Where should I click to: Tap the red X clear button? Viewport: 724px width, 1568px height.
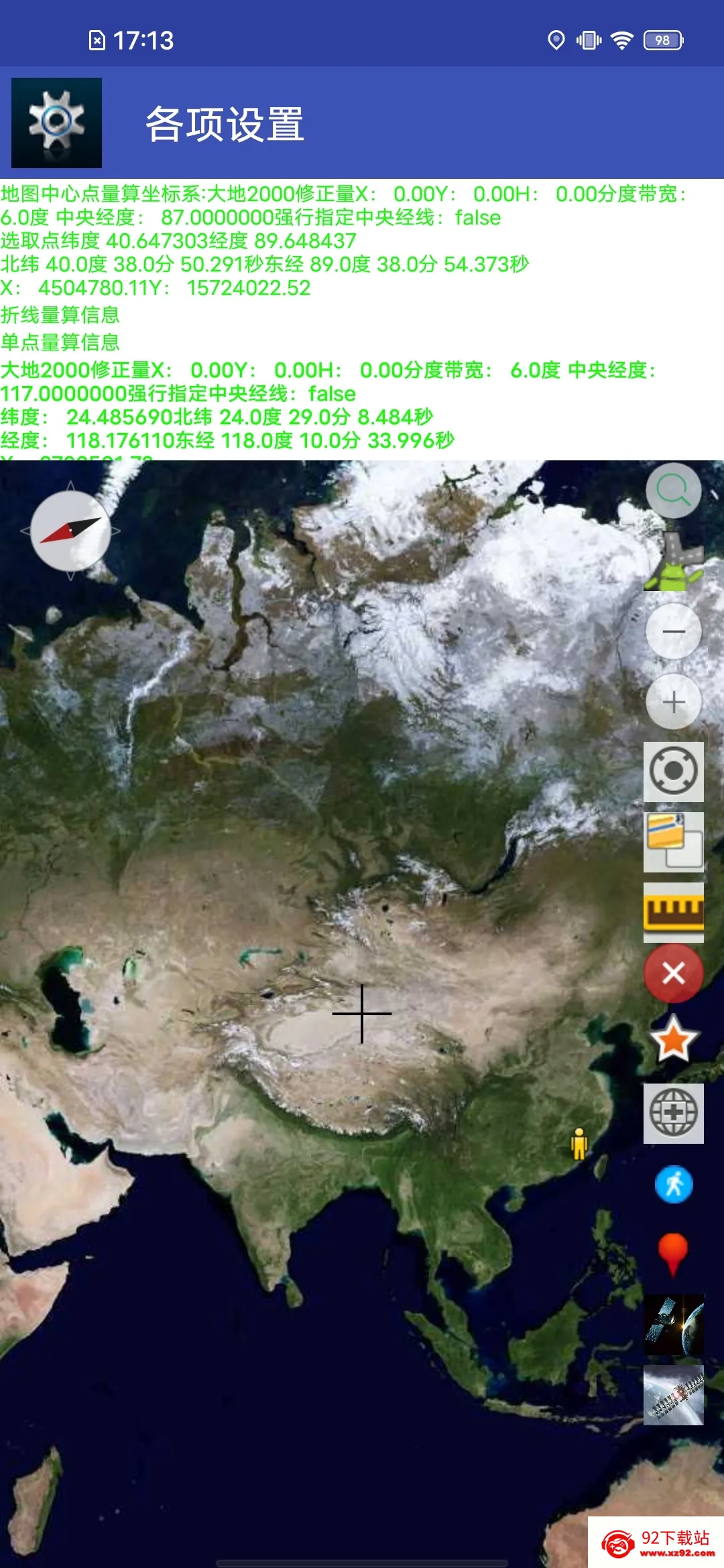coord(674,973)
